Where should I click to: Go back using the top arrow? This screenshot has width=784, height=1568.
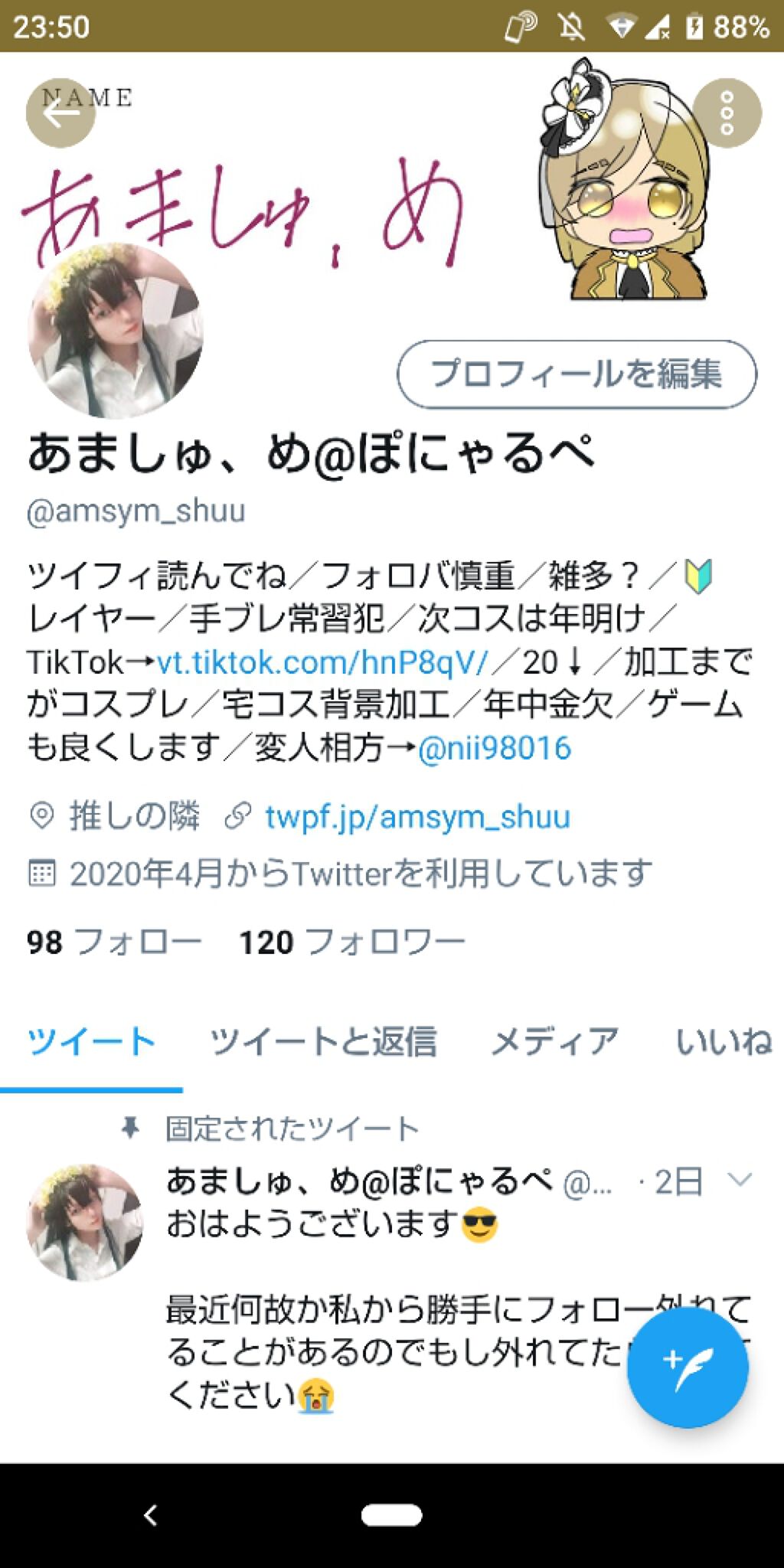click(x=60, y=113)
